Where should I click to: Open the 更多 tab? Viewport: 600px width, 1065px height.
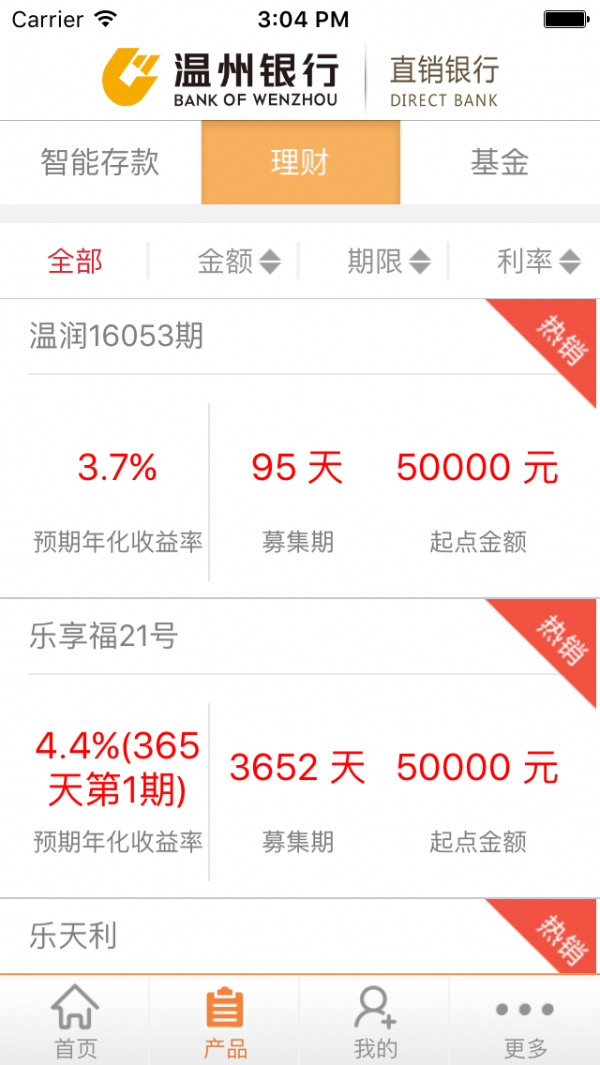click(x=525, y=1021)
